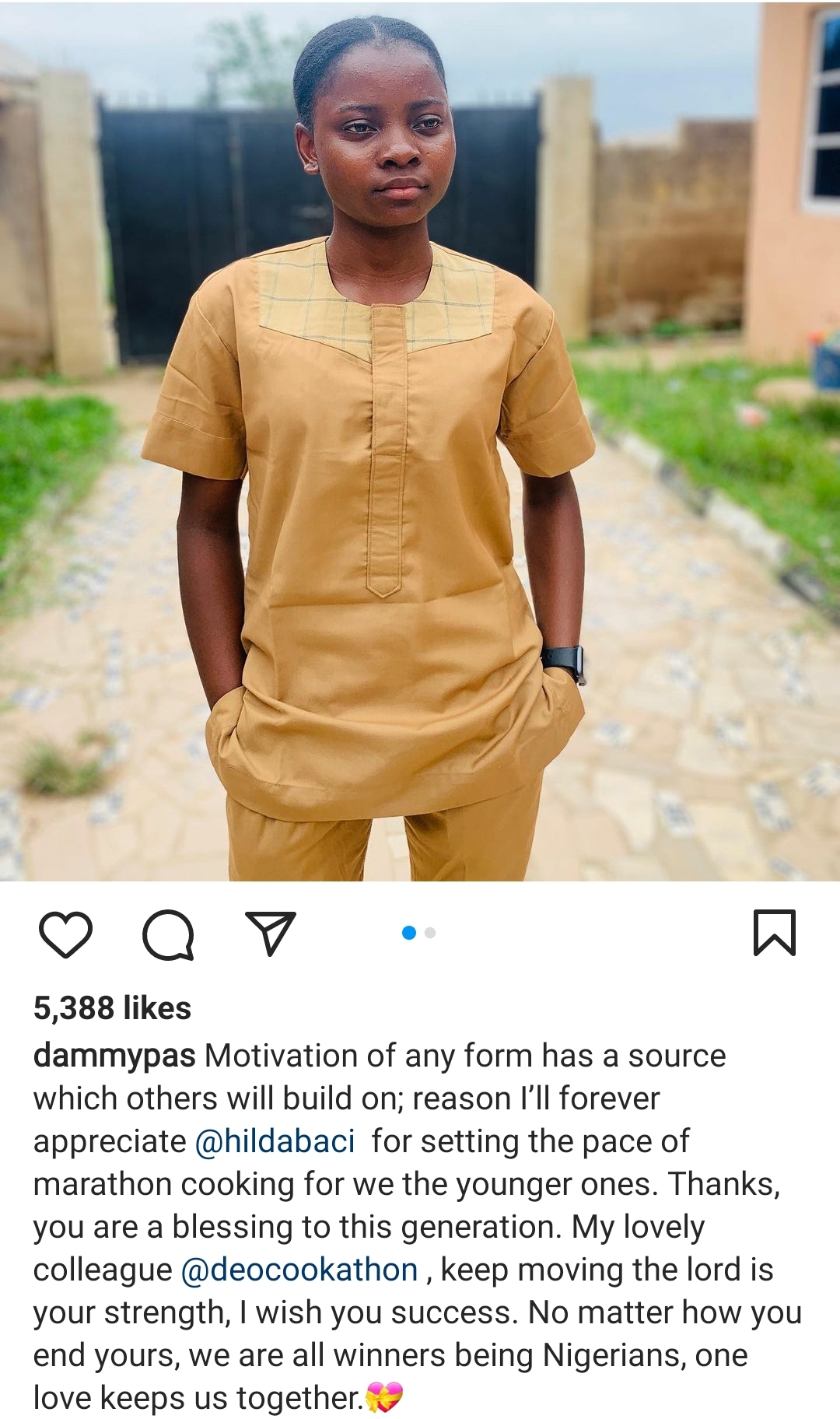Open comments on this post

pos(168,934)
